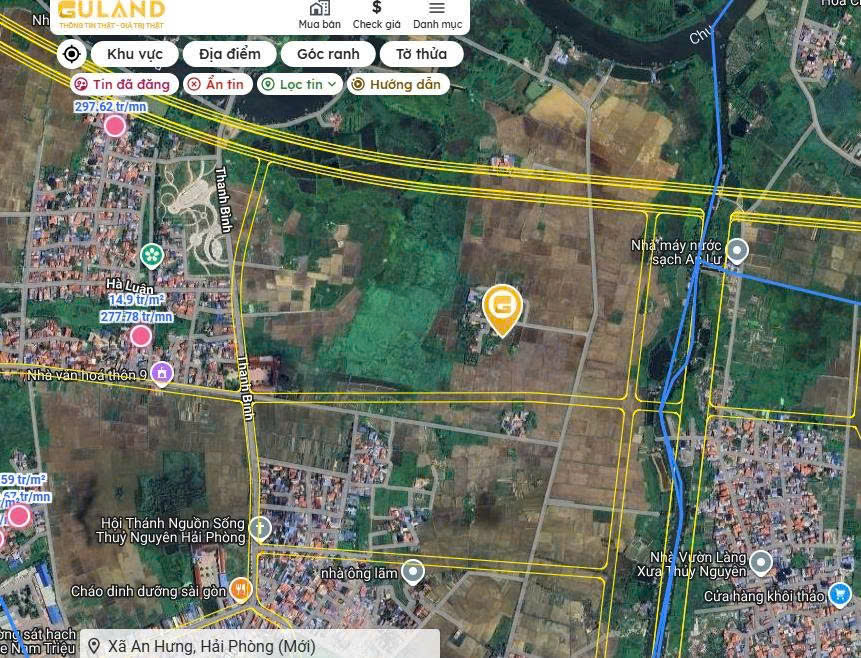Hide listings with Ẩn tin
The image size is (861, 658).
pyautogui.click(x=216, y=84)
